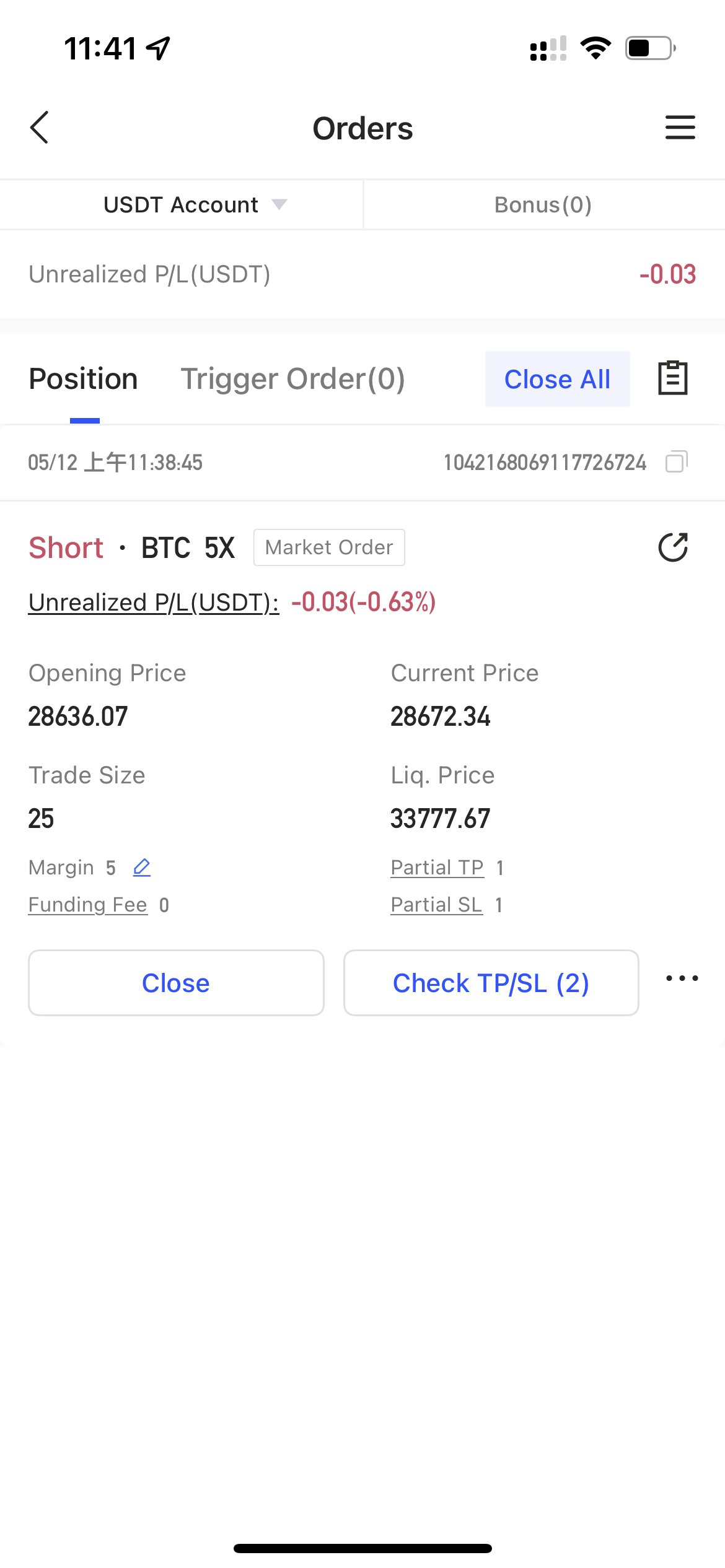Image resolution: width=725 pixels, height=1568 pixels.
Task: View Funding Fee details
Action: (x=88, y=905)
